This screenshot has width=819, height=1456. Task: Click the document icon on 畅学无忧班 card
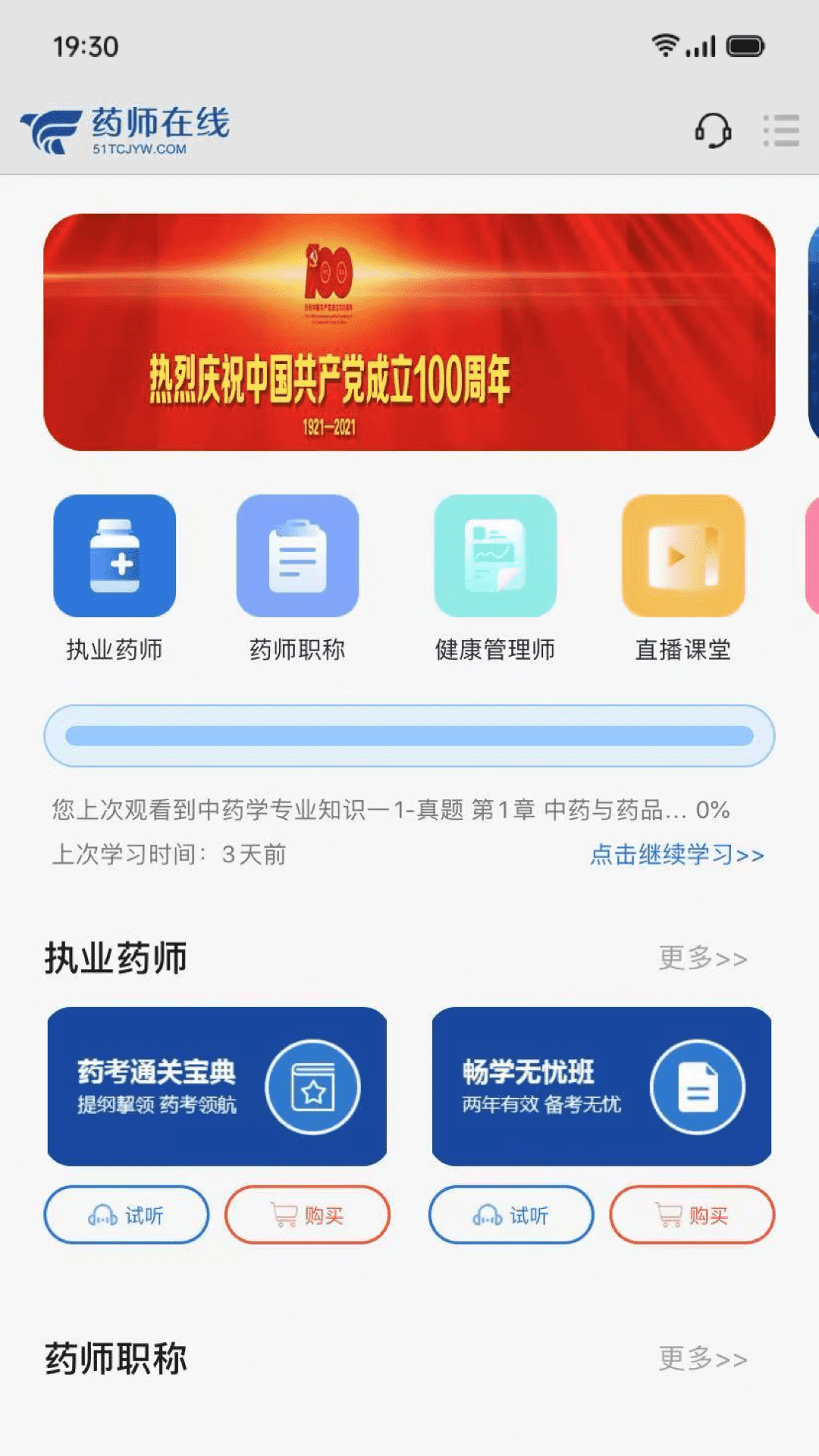[x=698, y=1086]
